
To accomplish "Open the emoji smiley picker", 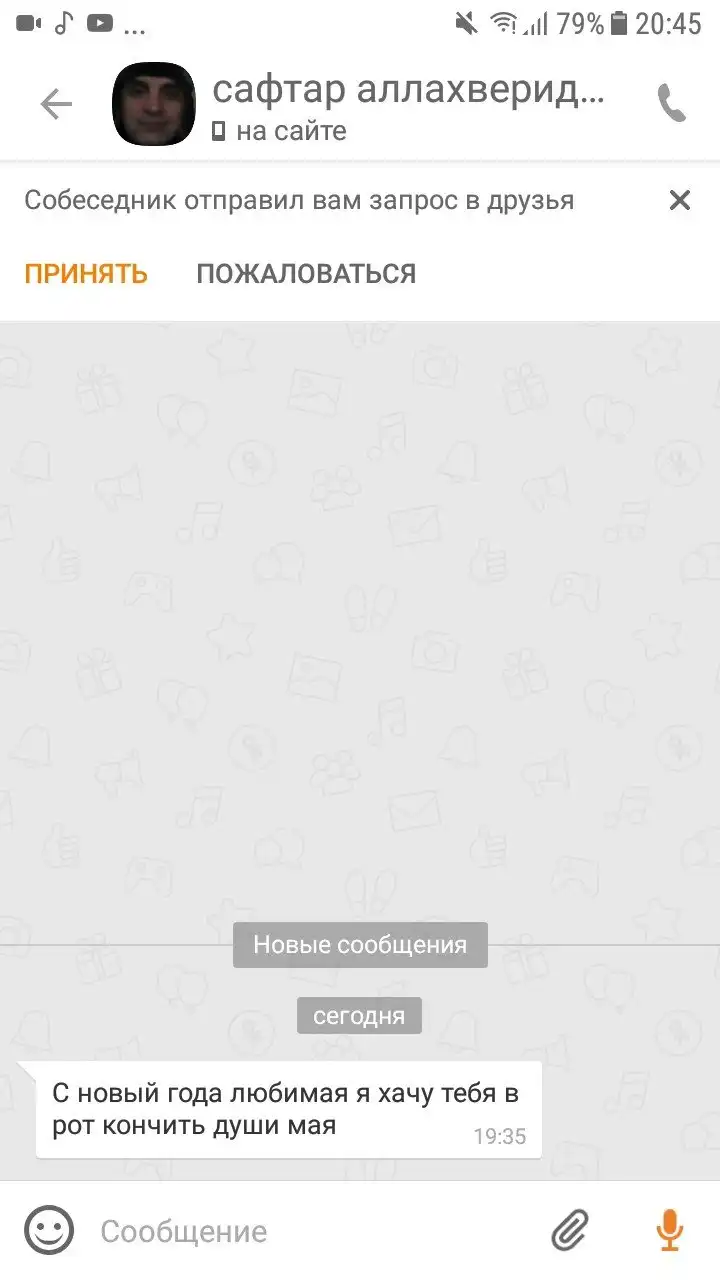I will point(49,1230).
